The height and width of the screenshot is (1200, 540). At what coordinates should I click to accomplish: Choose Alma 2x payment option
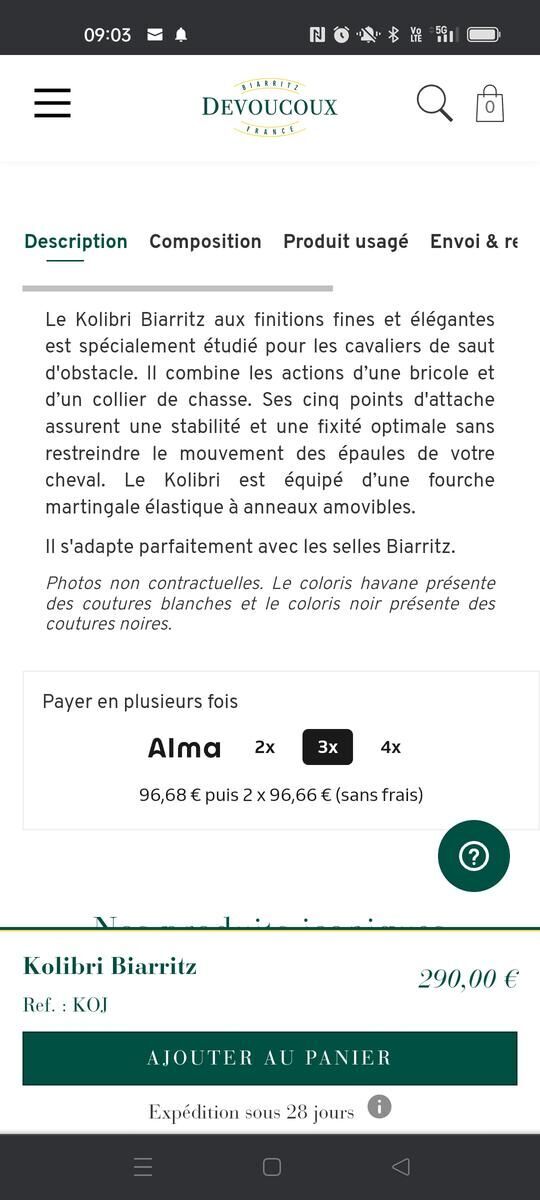pyautogui.click(x=265, y=747)
